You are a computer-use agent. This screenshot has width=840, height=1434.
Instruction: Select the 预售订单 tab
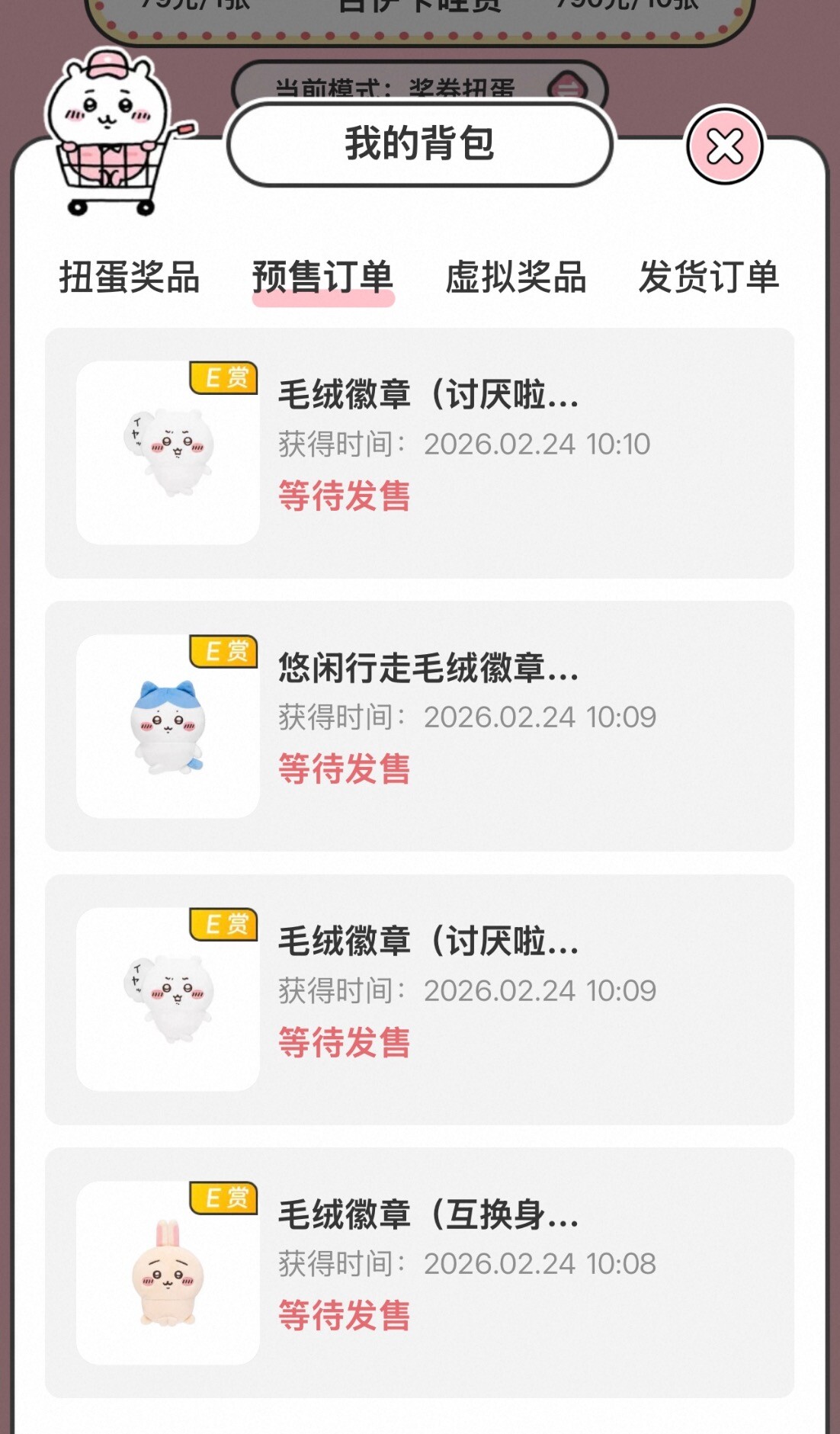pyautogui.click(x=322, y=277)
